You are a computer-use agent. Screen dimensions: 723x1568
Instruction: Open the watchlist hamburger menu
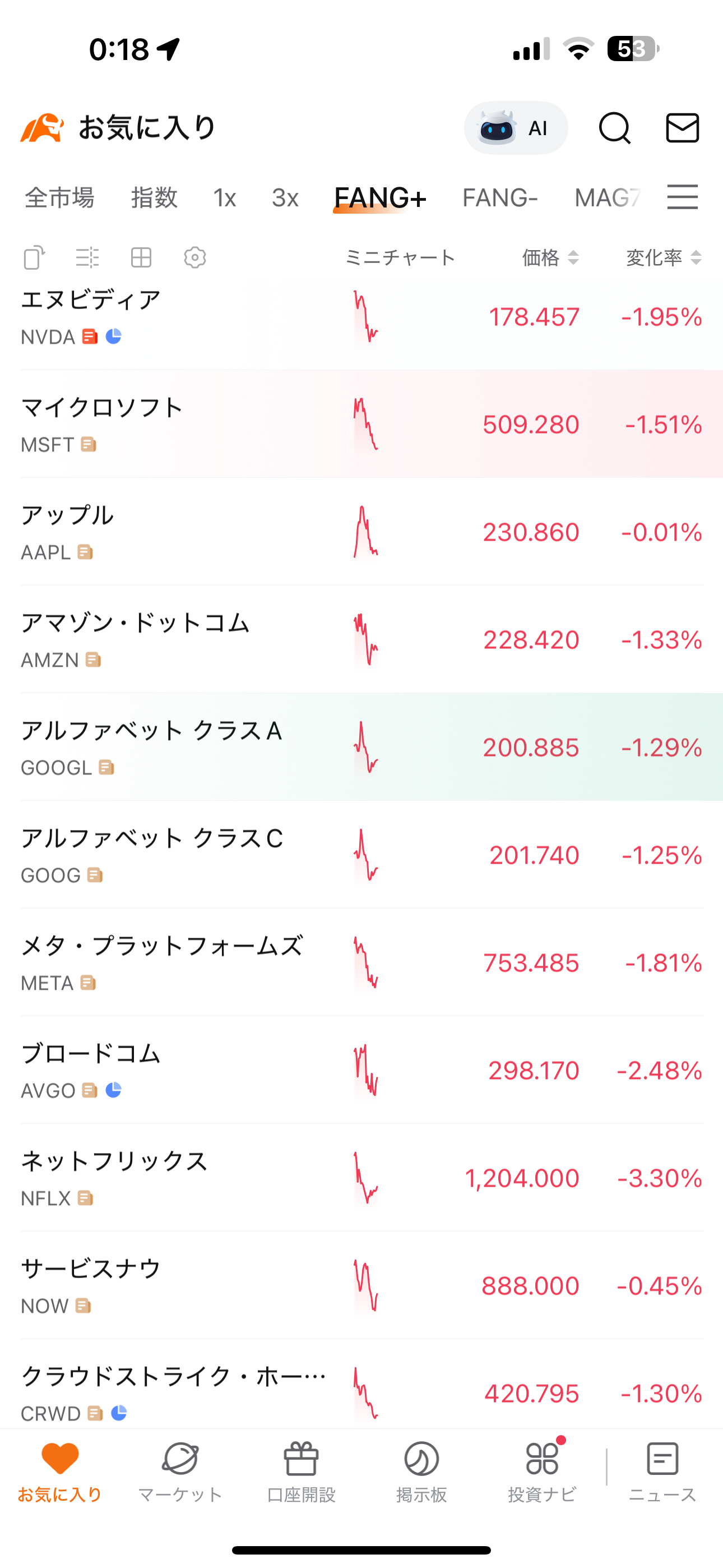[682, 197]
